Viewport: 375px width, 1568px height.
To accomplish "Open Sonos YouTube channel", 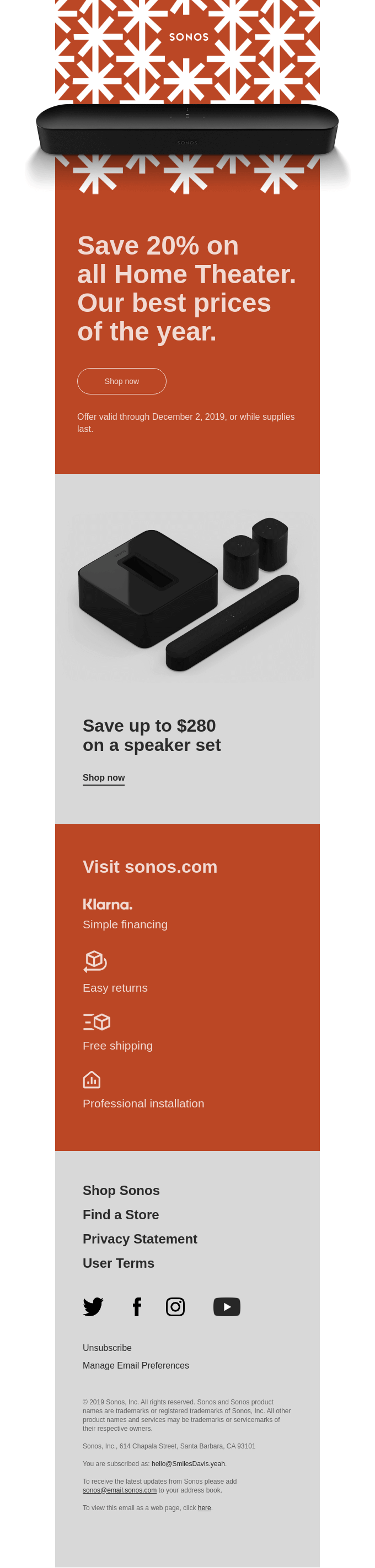I will (227, 1306).
